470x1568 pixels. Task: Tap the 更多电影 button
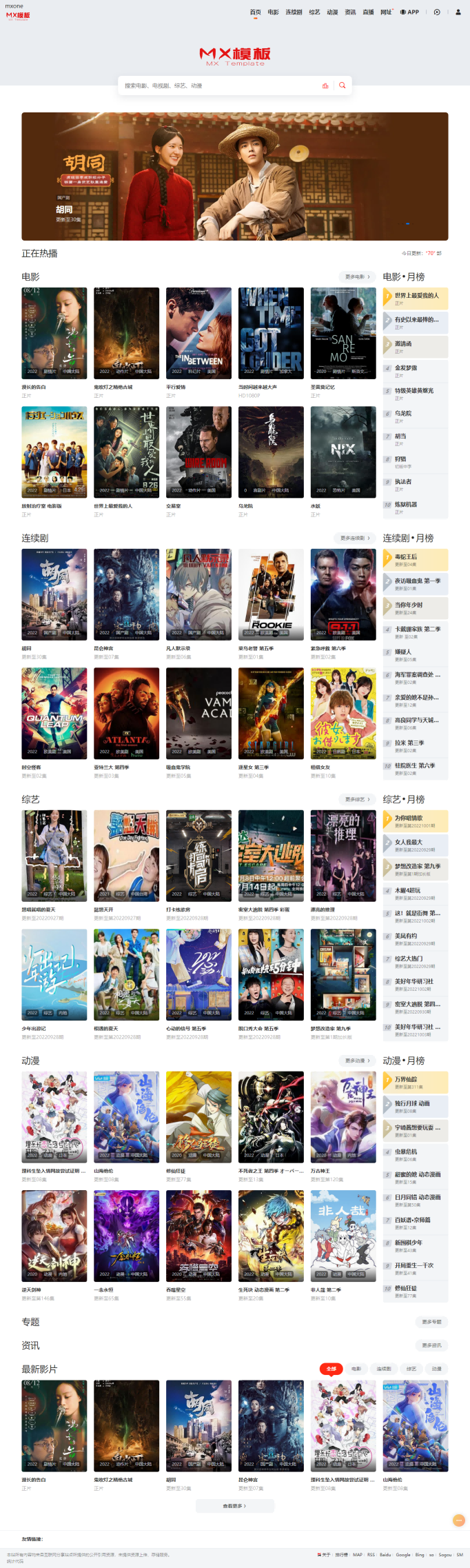click(357, 277)
